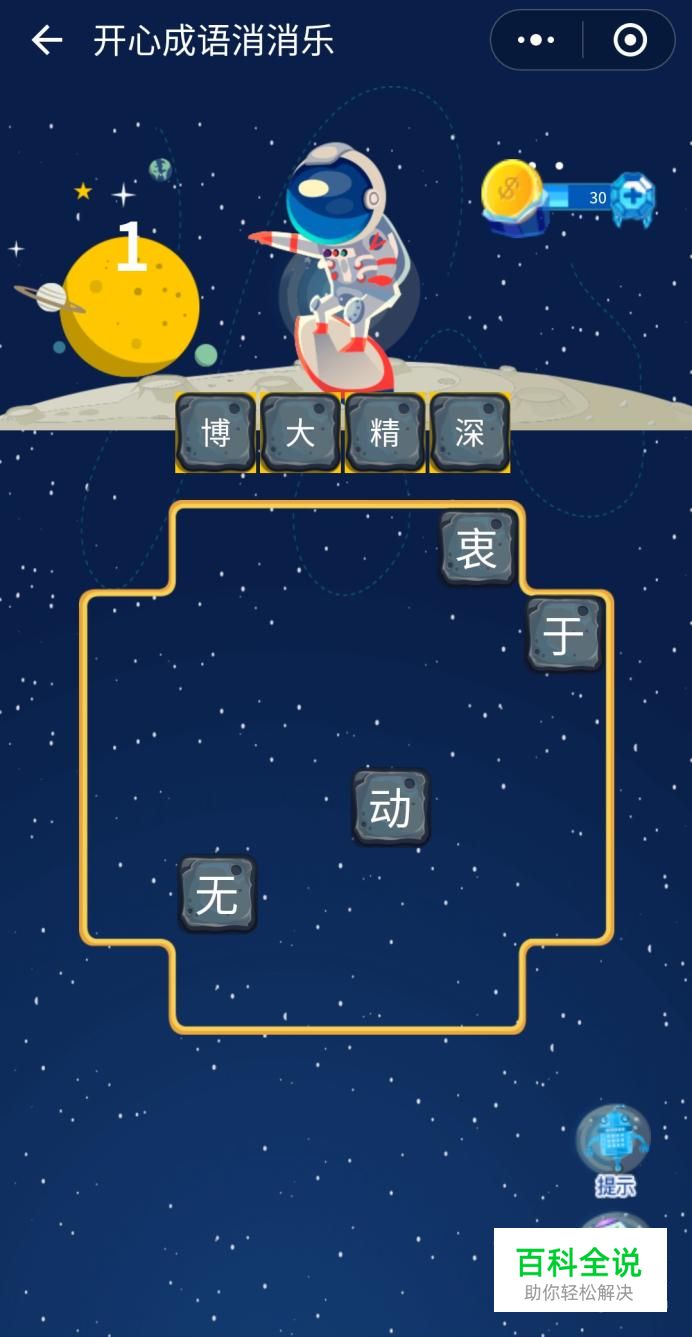
Task: Select the character tile 于
Action: tap(564, 635)
